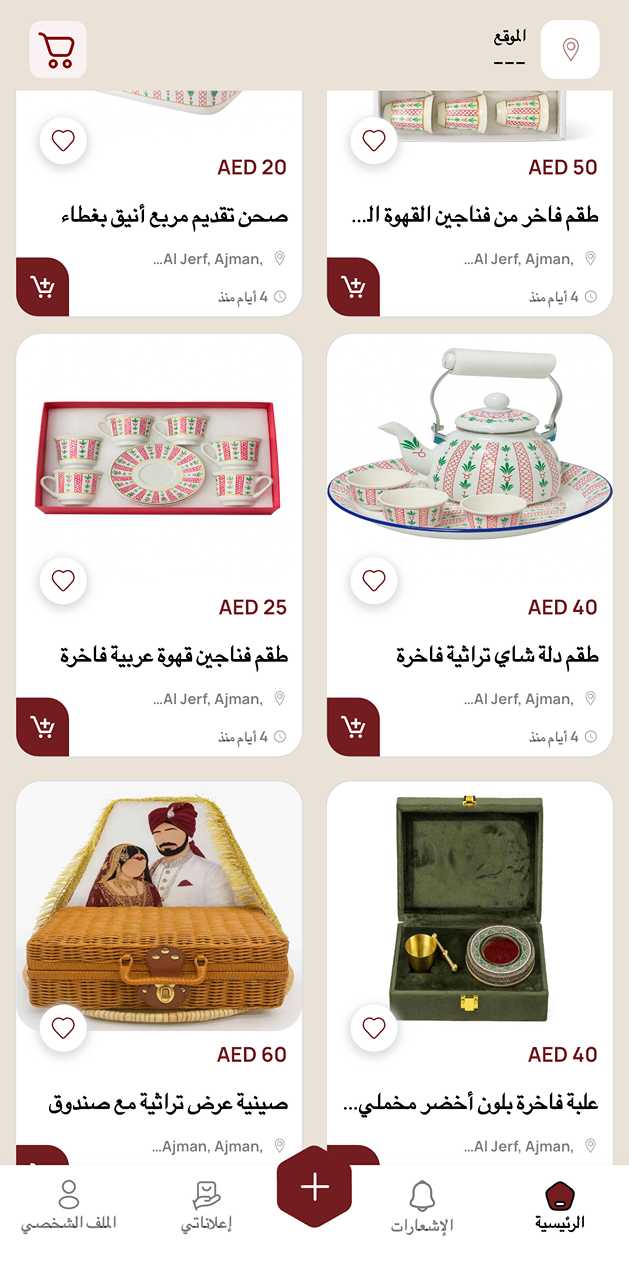Like the green velvet box item

tap(374, 1027)
